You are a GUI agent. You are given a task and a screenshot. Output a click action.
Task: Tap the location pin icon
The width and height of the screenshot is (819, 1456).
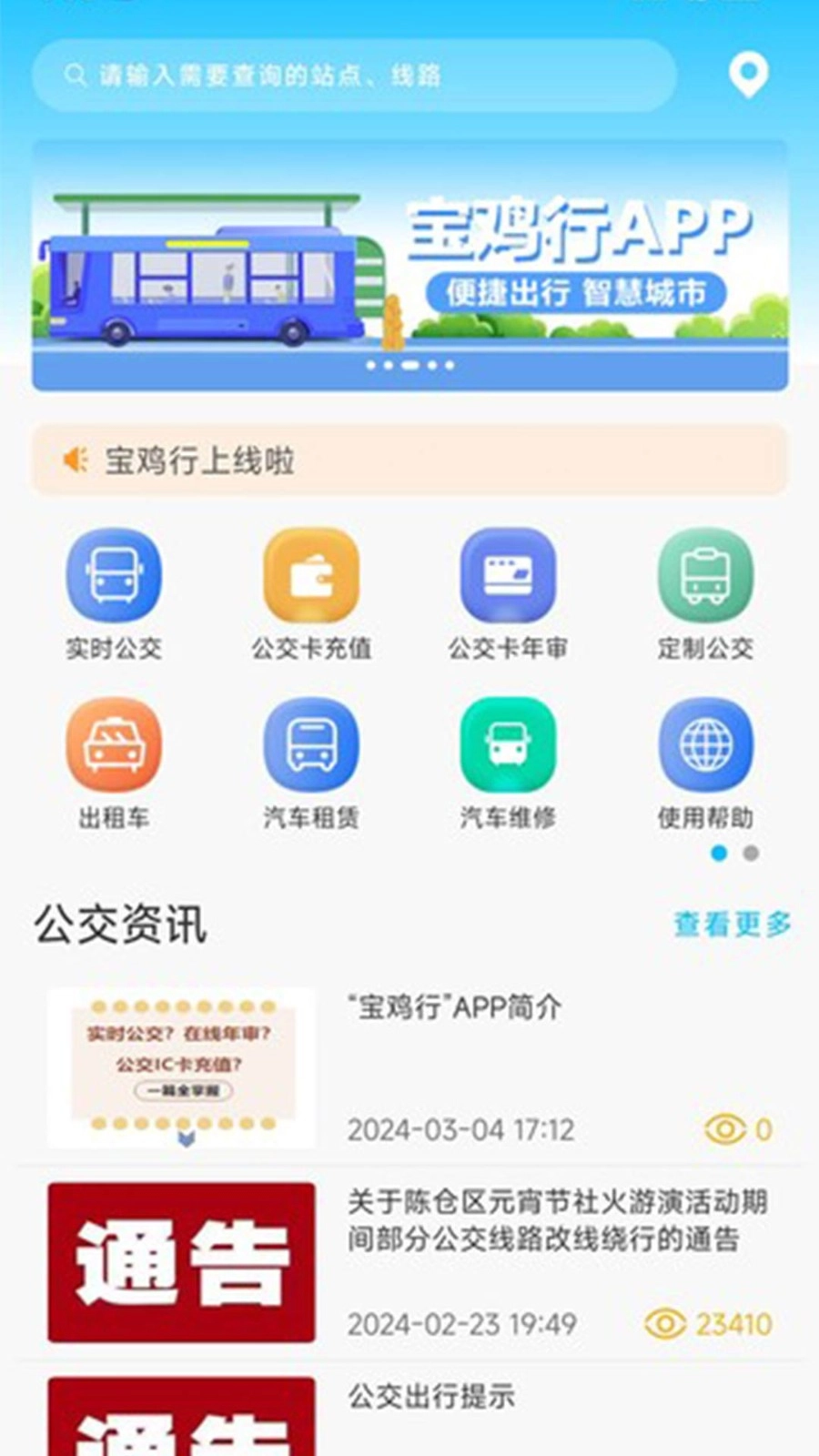click(748, 76)
